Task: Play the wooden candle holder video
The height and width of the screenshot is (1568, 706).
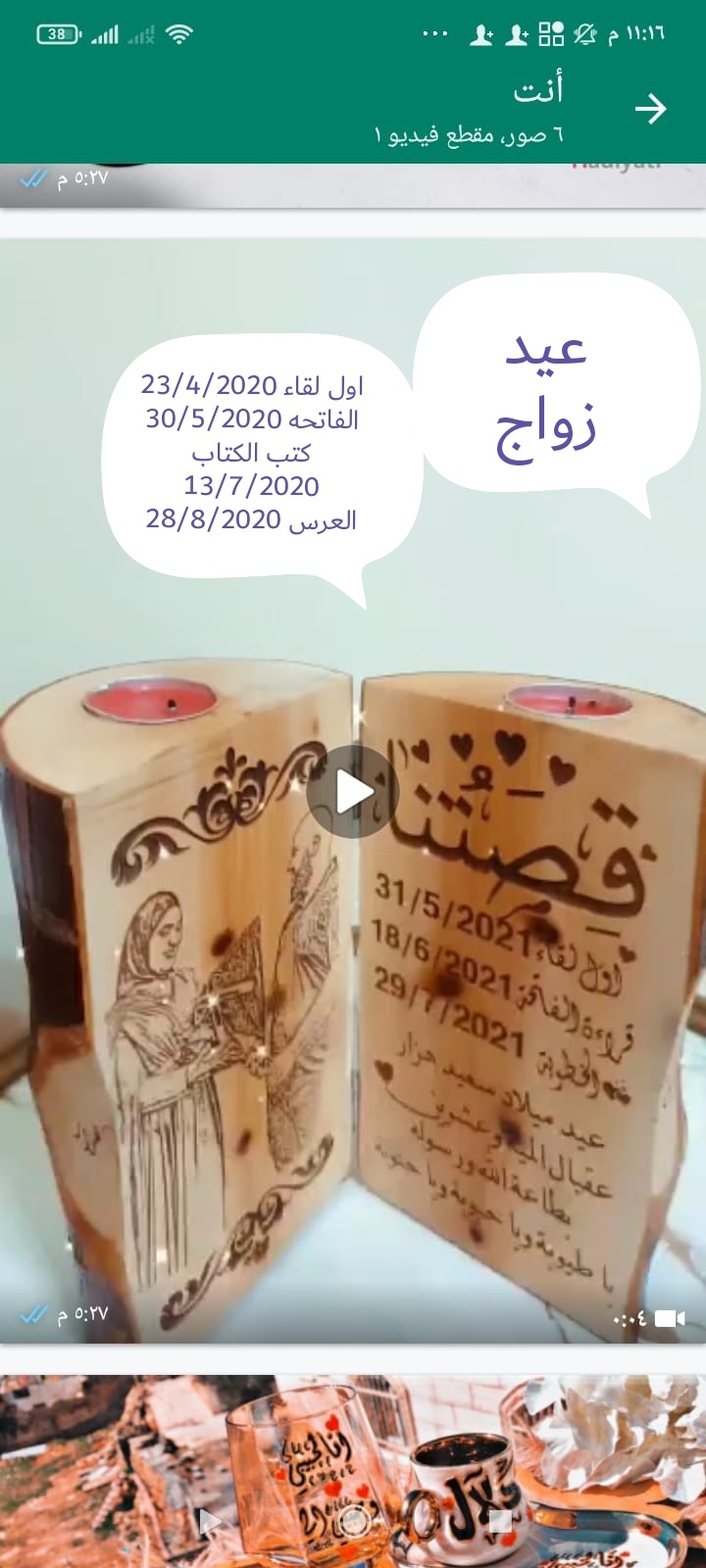Action: point(353,792)
